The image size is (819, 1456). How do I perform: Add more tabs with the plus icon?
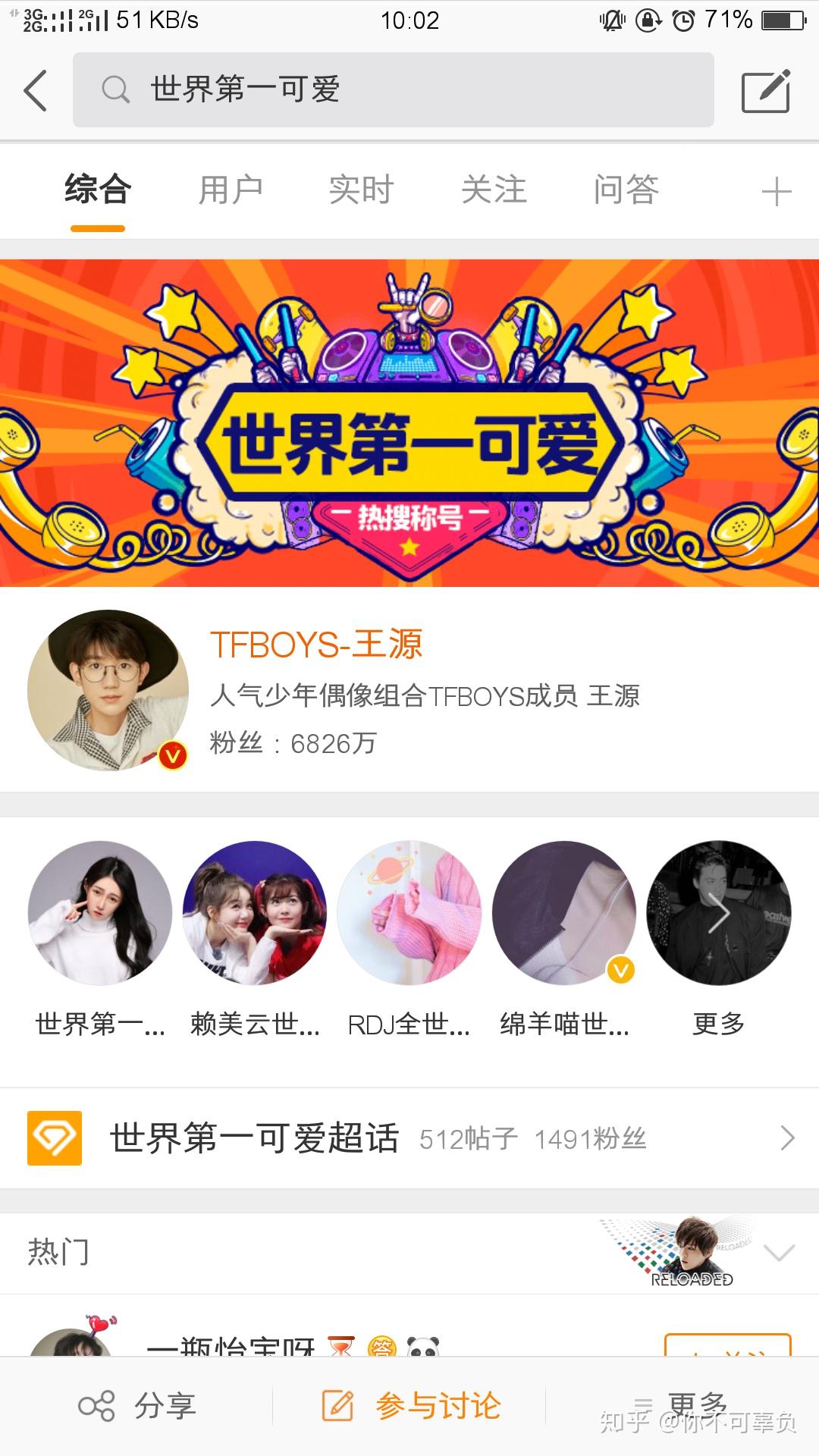[x=776, y=191]
